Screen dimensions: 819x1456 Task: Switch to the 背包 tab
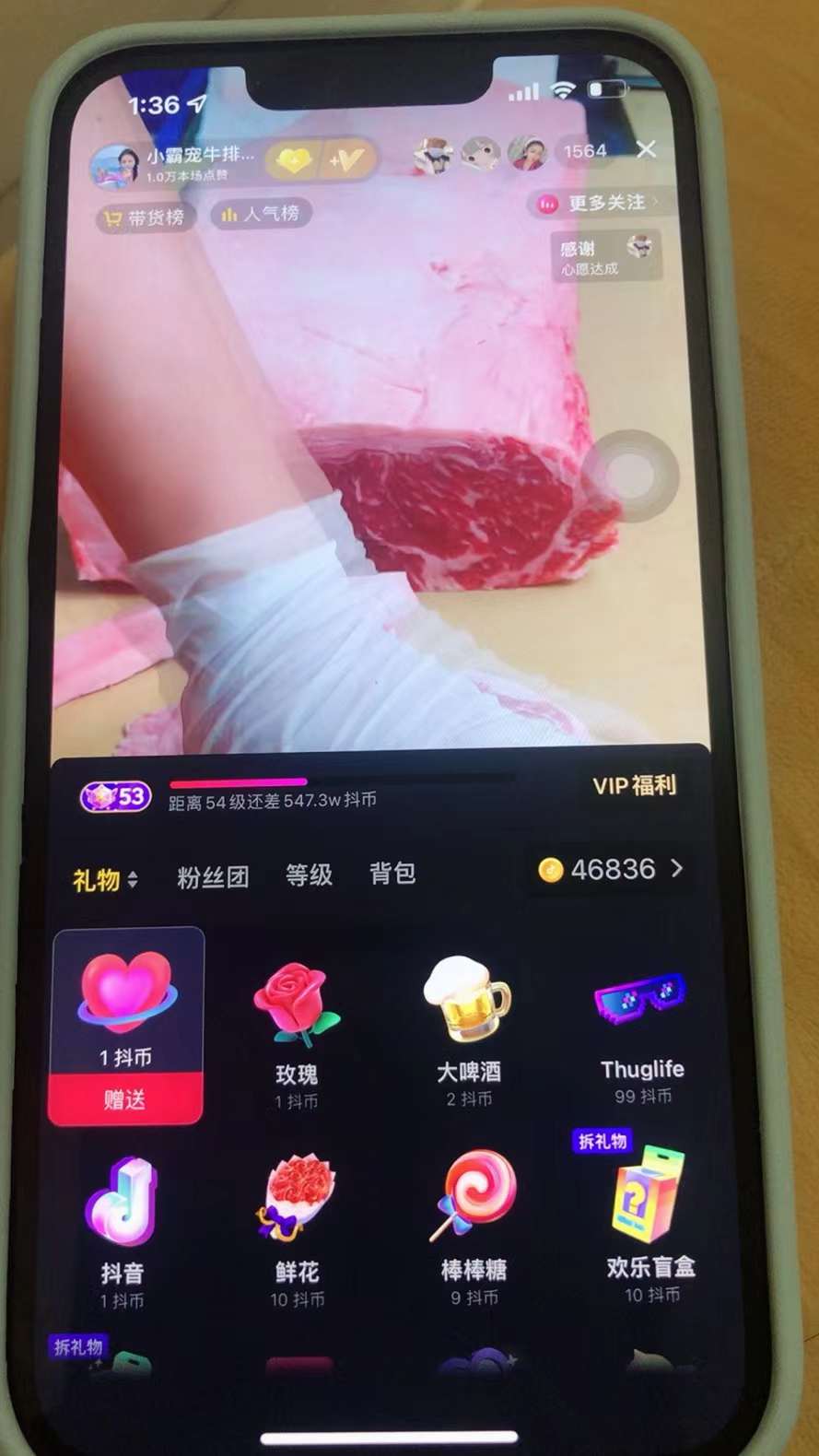[x=392, y=873]
